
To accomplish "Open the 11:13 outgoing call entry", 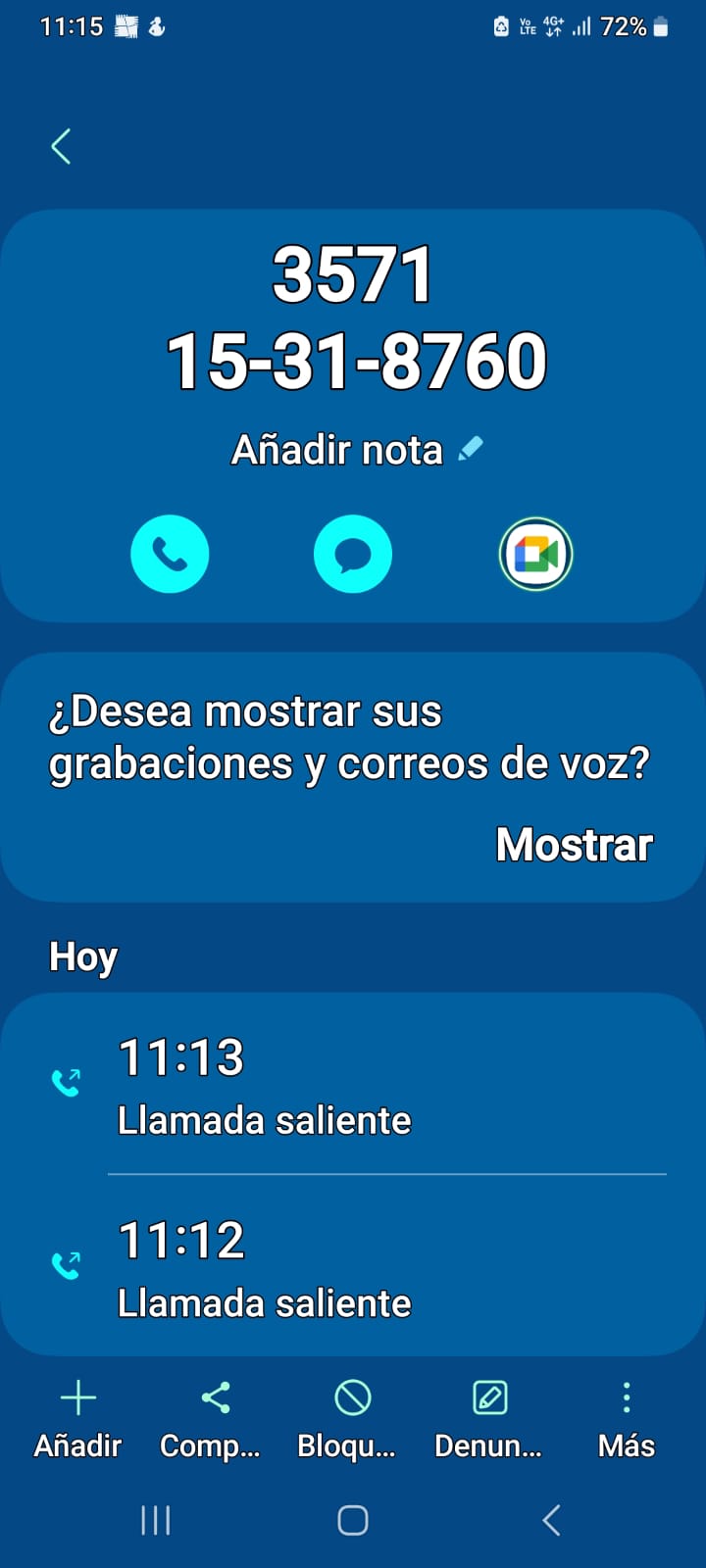I will pos(353,1086).
